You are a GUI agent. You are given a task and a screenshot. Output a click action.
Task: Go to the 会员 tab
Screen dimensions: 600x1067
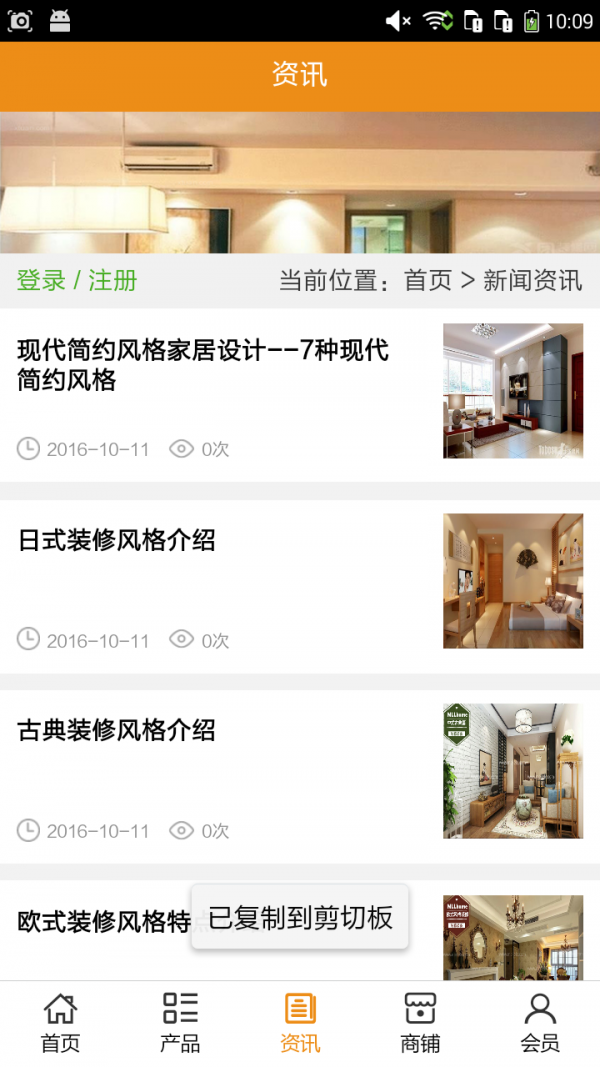pos(540,1023)
